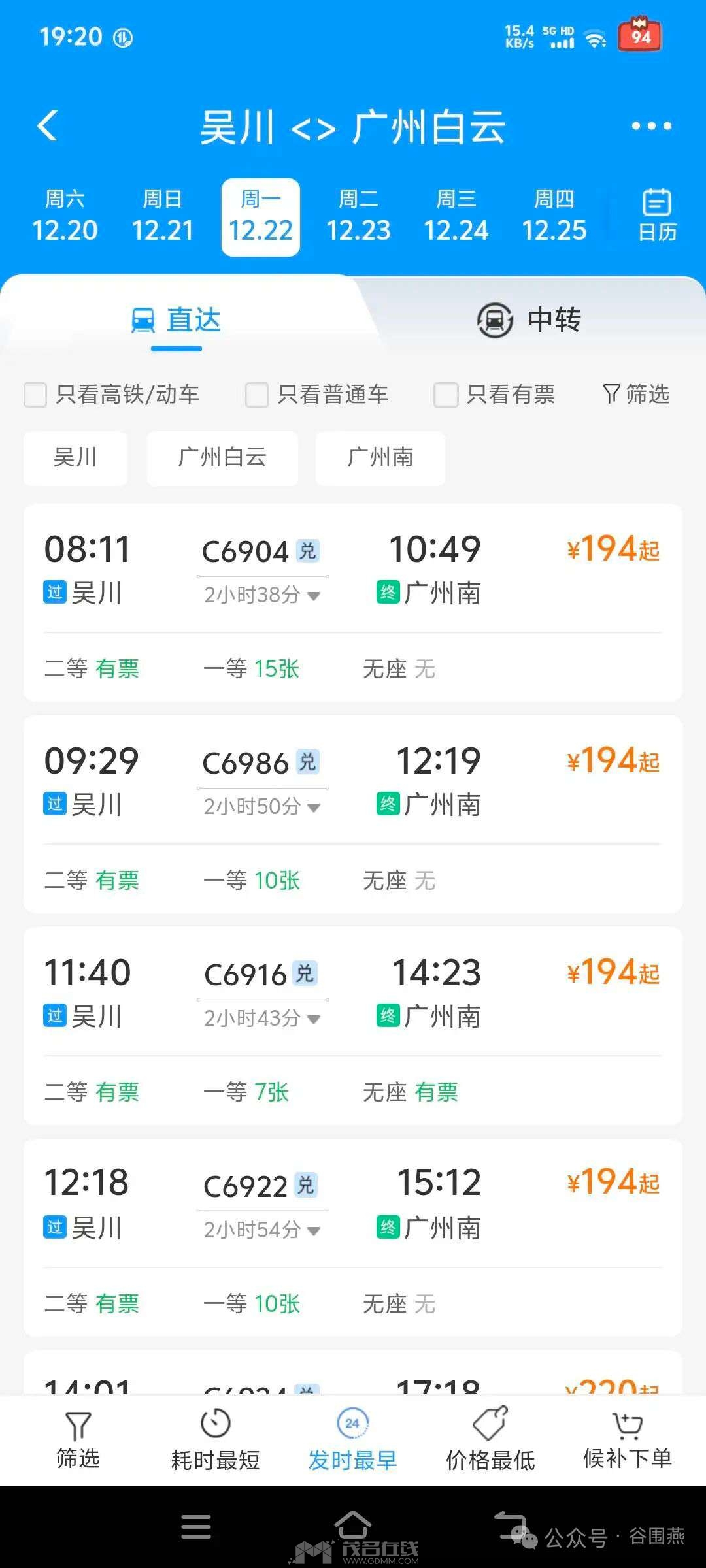Sort by 耗时最短
Viewport: 706px width, 1568px height.
pyautogui.click(x=216, y=1439)
